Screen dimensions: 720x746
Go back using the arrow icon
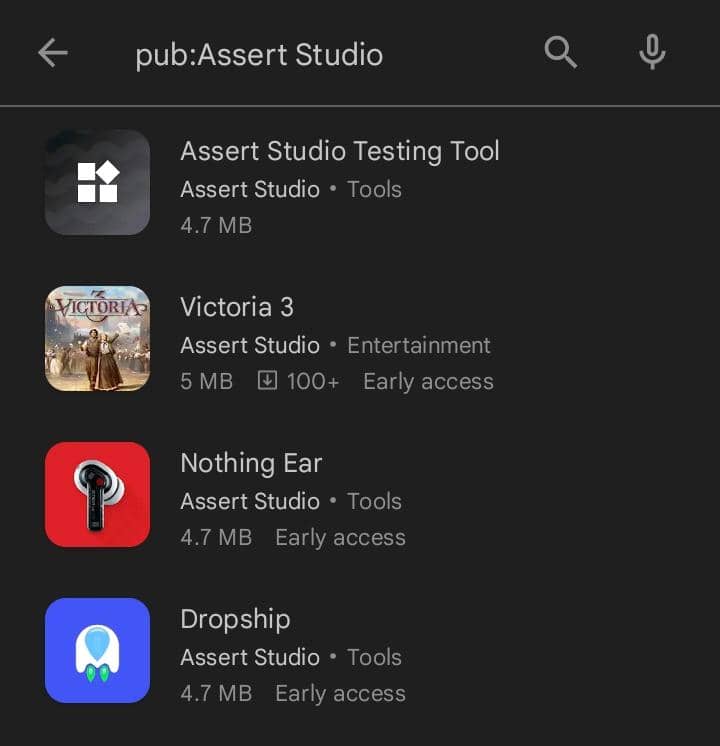point(52,53)
